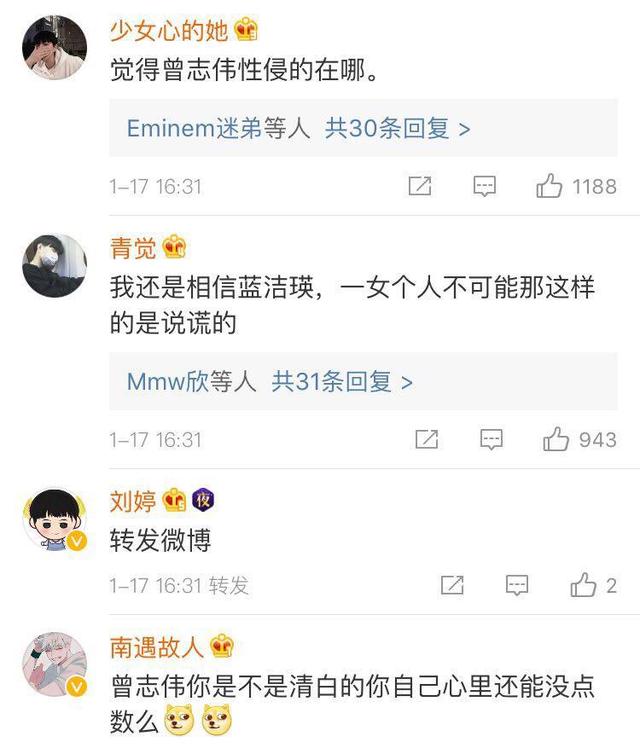
Task: Reply to 少女心的她's comment
Action: pos(485,186)
